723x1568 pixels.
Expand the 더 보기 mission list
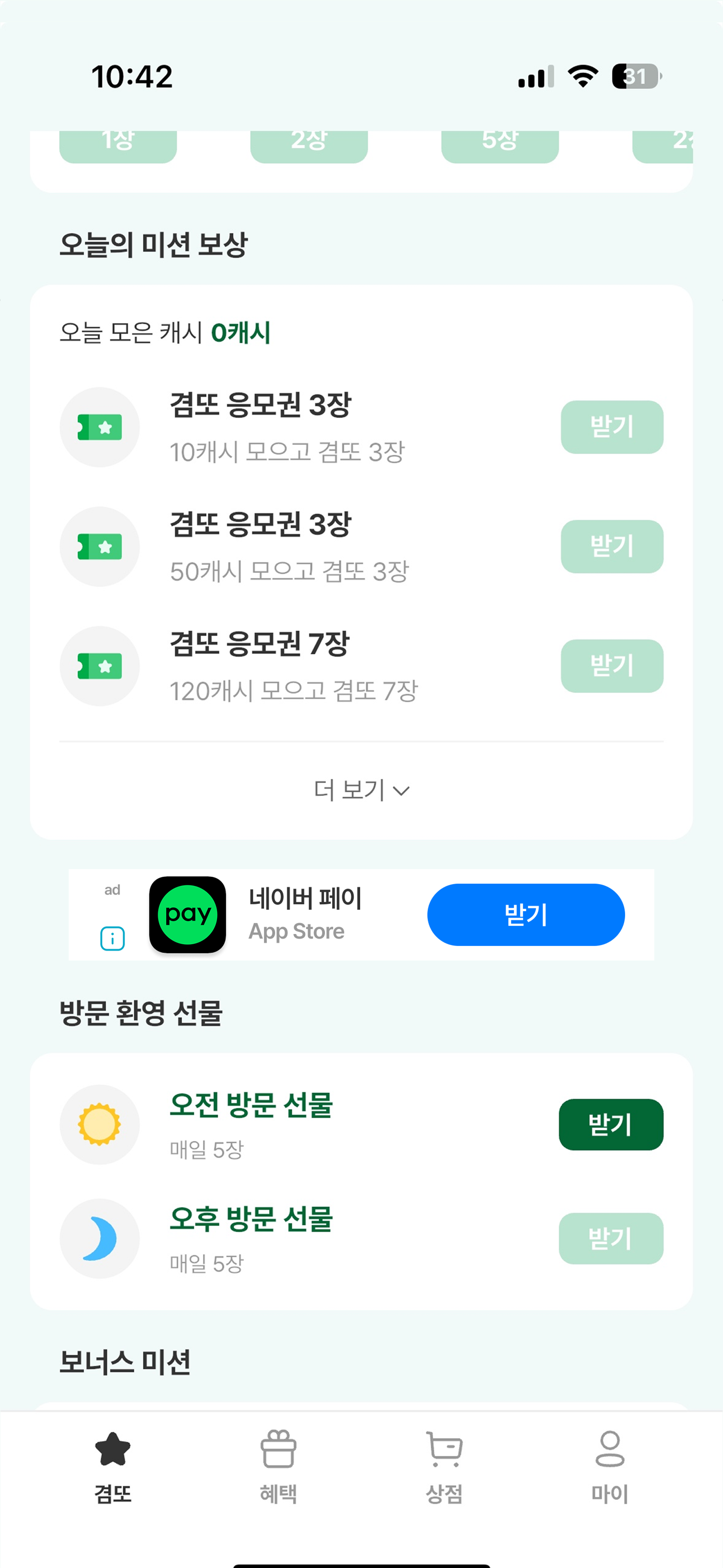(361, 790)
